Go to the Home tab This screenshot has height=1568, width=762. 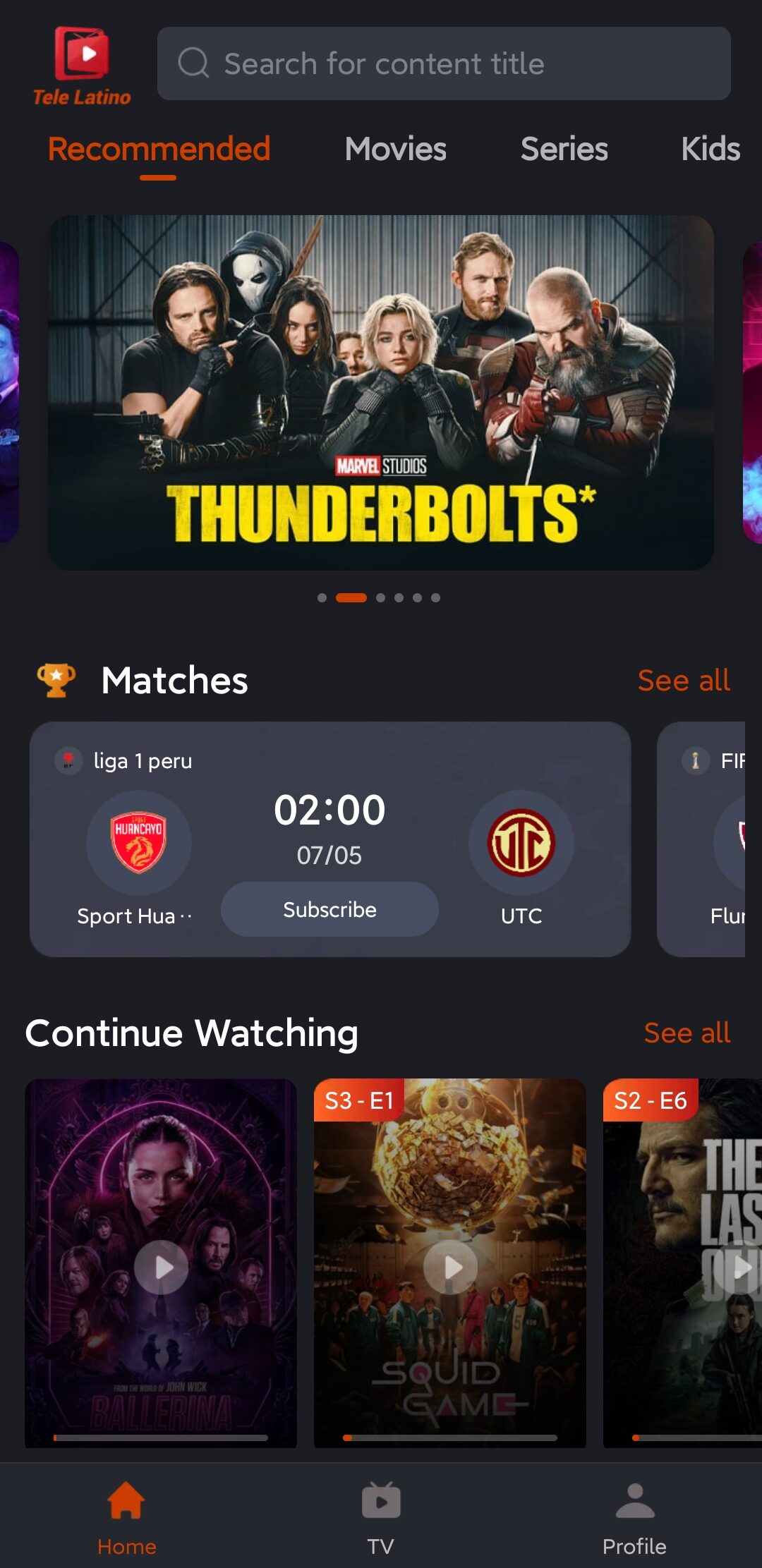[126, 1517]
